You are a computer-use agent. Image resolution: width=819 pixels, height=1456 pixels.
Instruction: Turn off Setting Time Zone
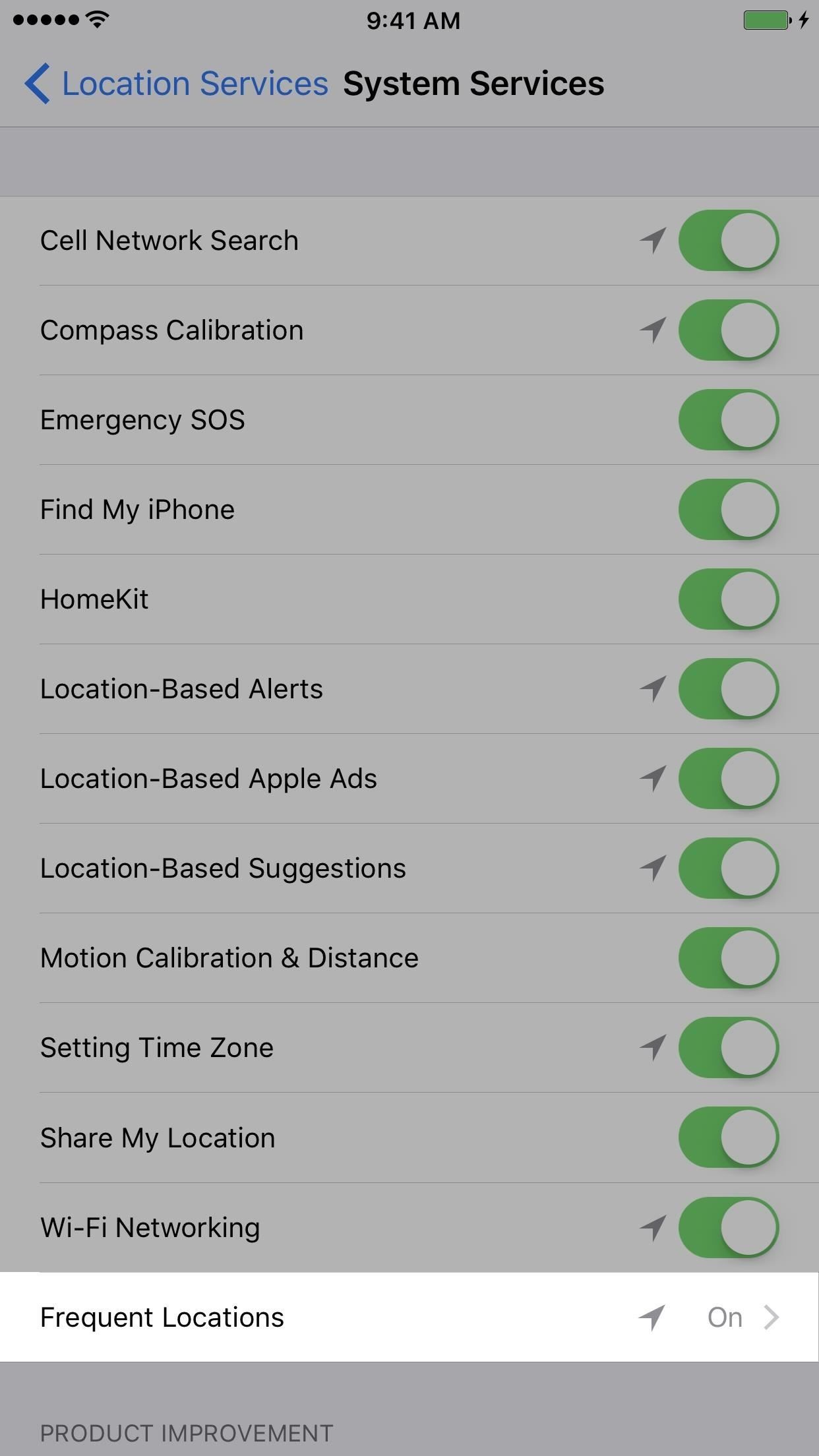(728, 1048)
